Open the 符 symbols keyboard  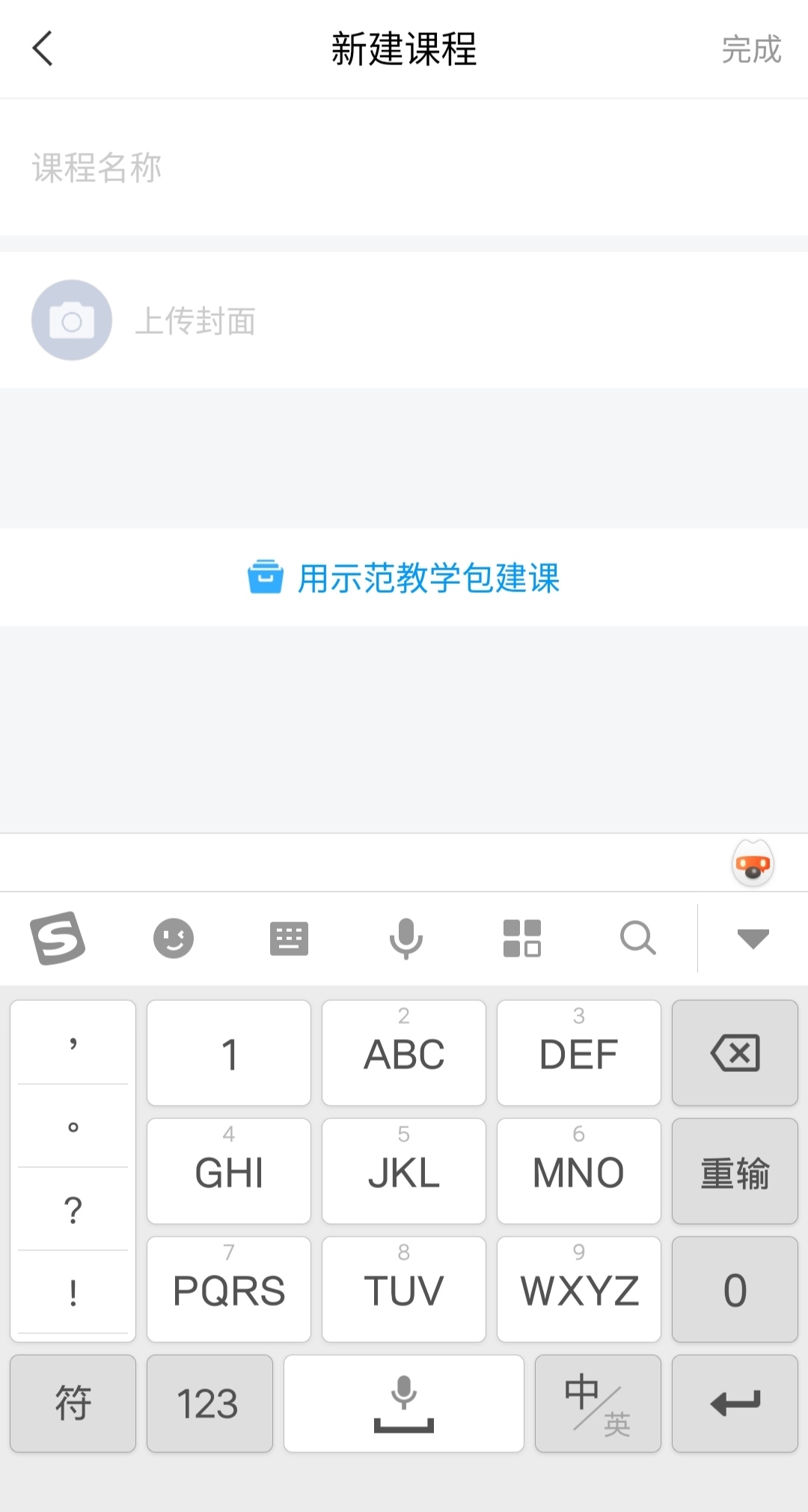tap(73, 1403)
